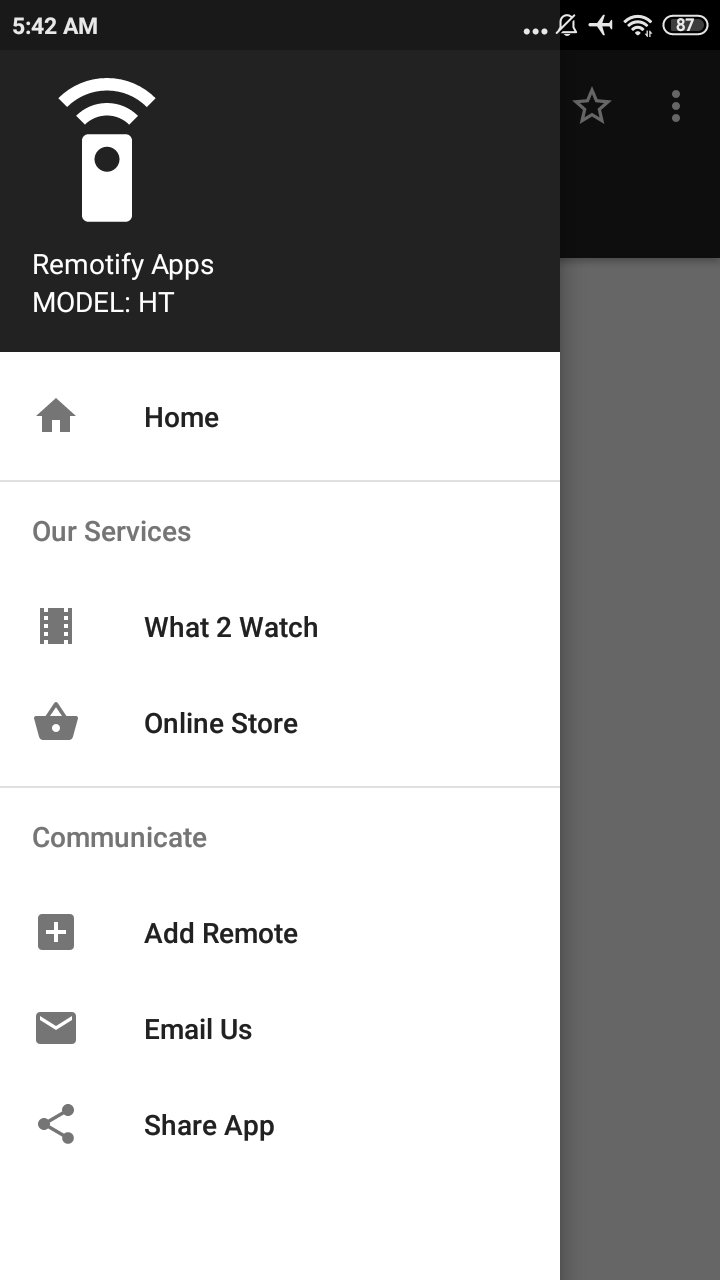
Task: Open the Online Store
Action: 280,723
